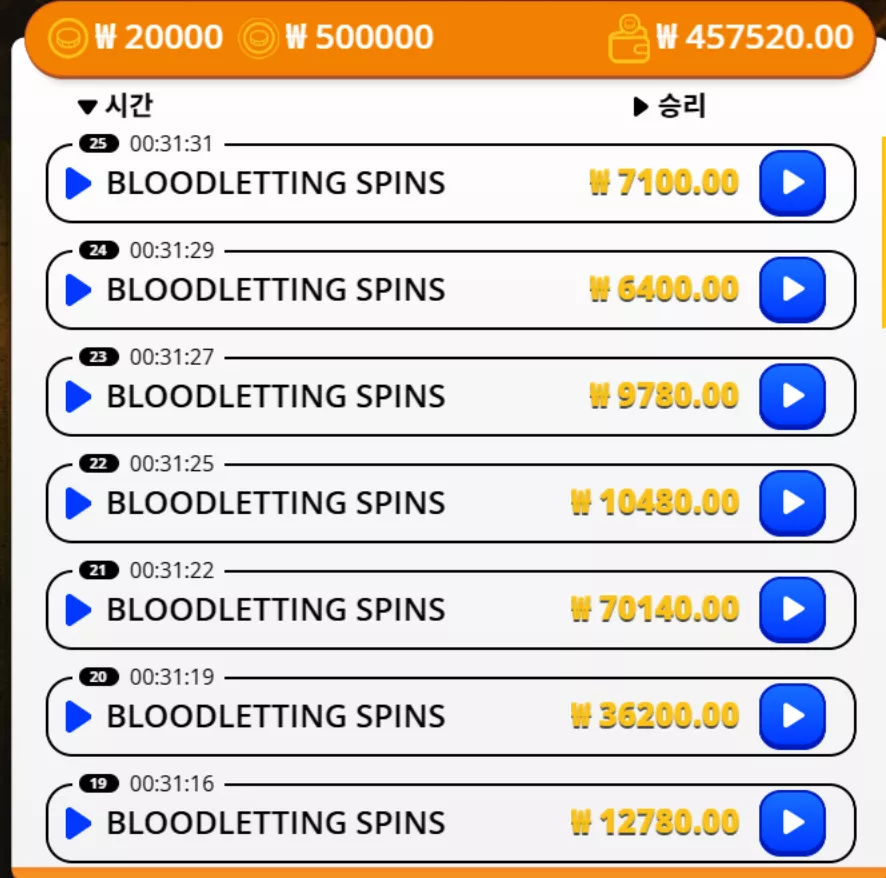Replay spin 21 that won ₩70140.00
This screenshot has width=886, height=878.
click(792, 610)
